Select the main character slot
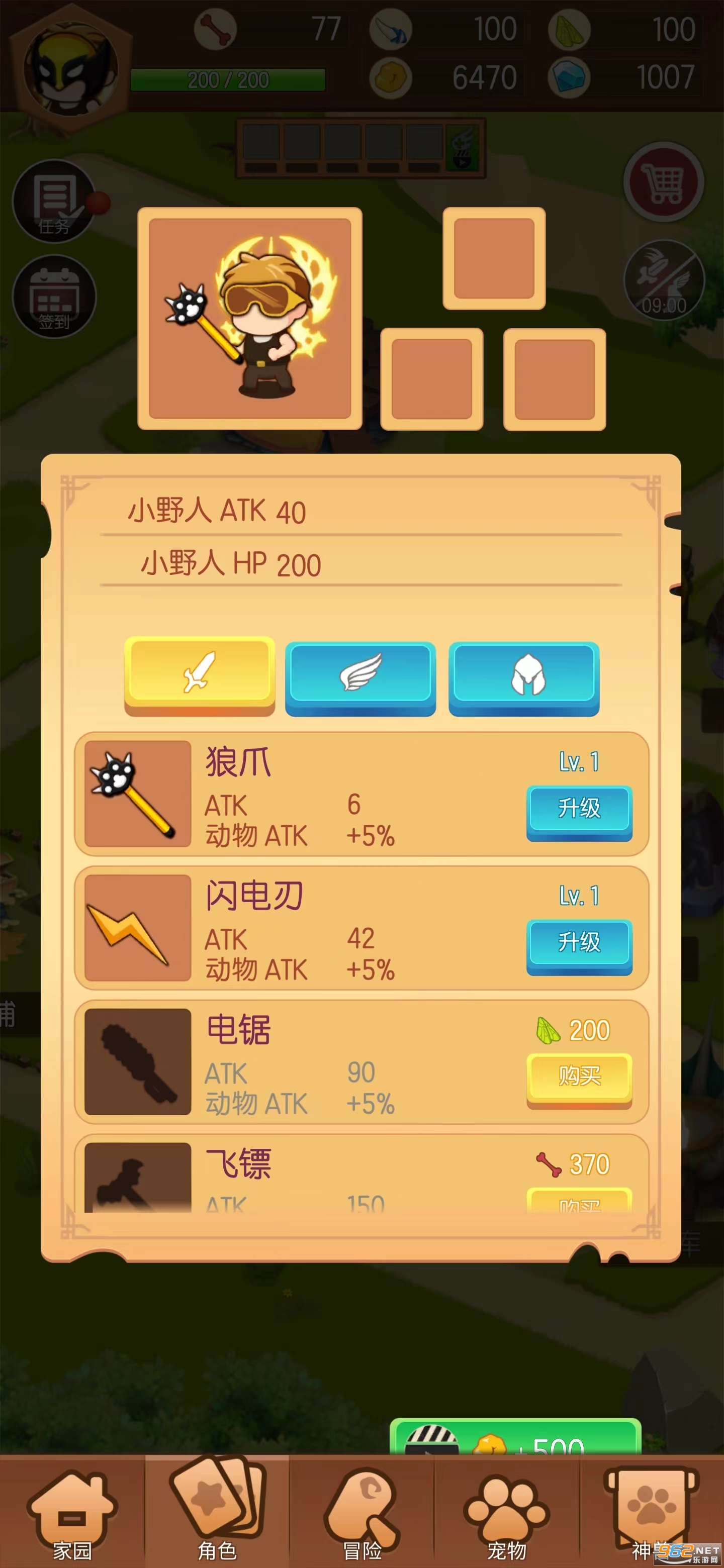The width and height of the screenshot is (724, 1568). (x=250, y=318)
